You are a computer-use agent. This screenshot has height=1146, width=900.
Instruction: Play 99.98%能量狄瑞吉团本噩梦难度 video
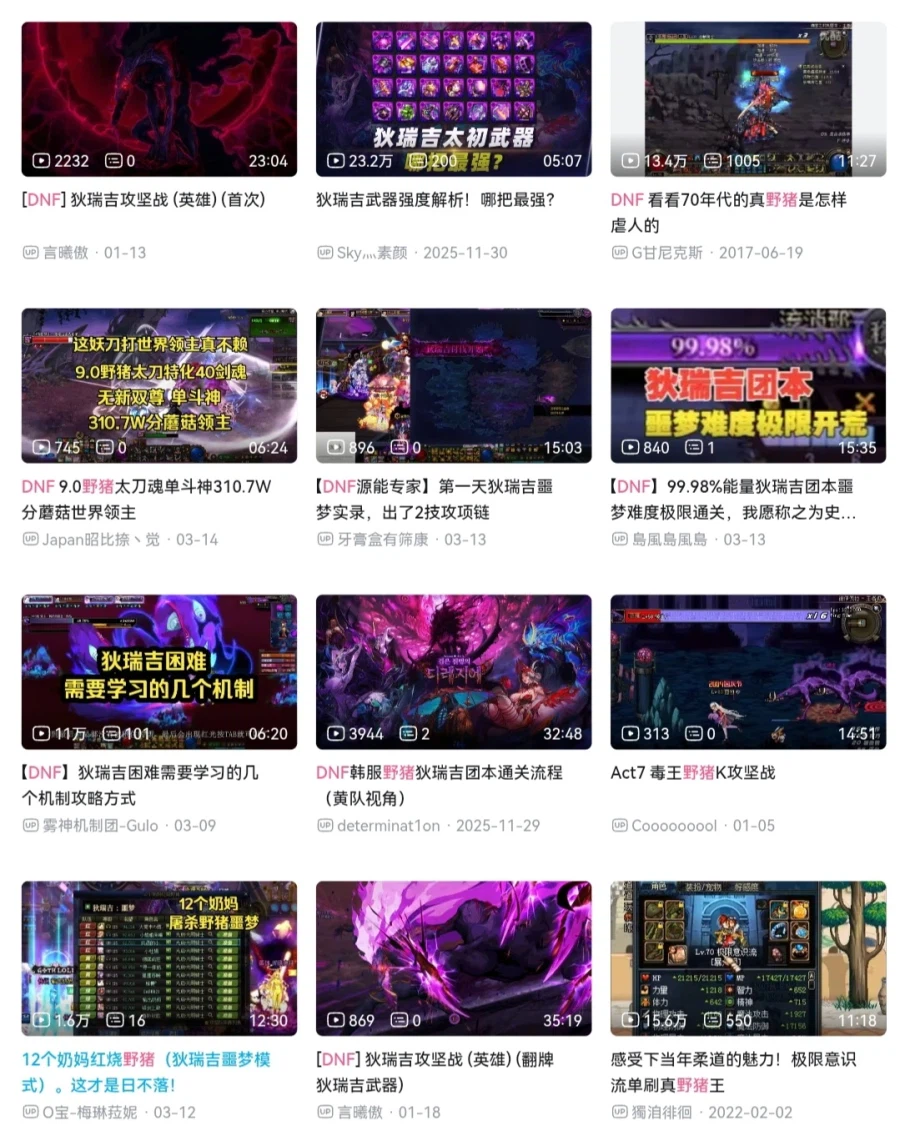(x=748, y=386)
